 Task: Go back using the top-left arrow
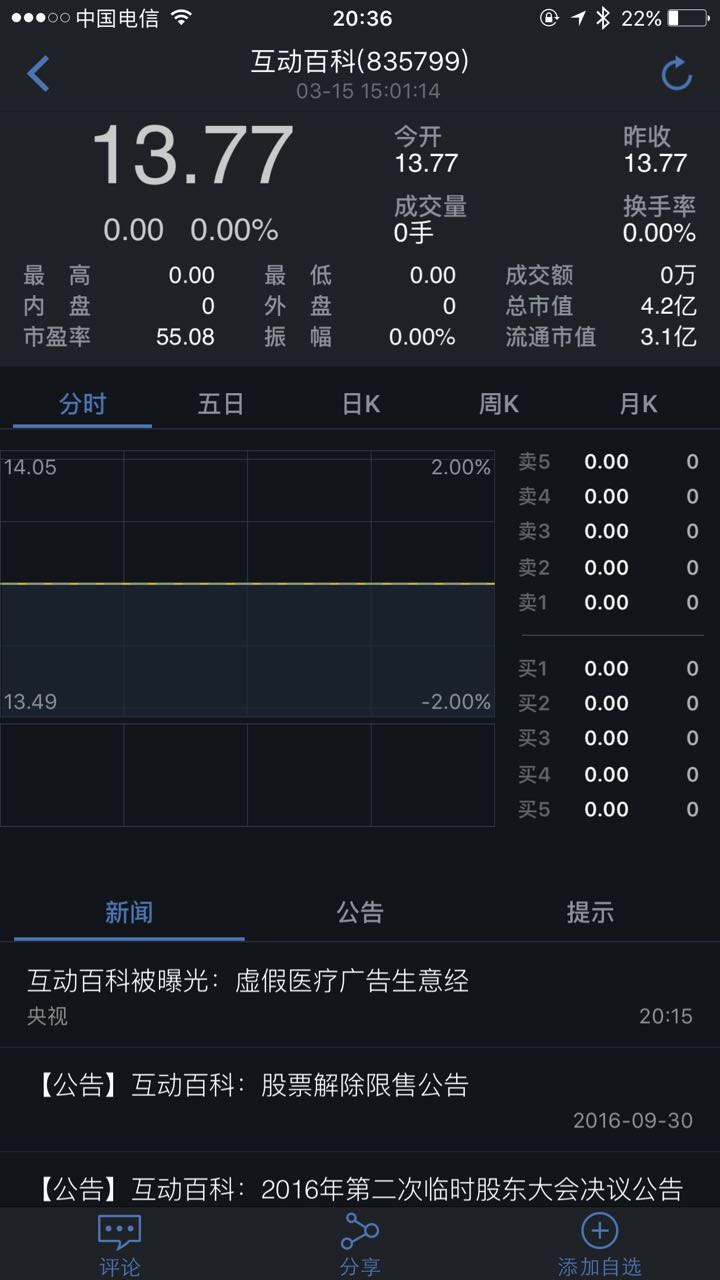pos(38,74)
